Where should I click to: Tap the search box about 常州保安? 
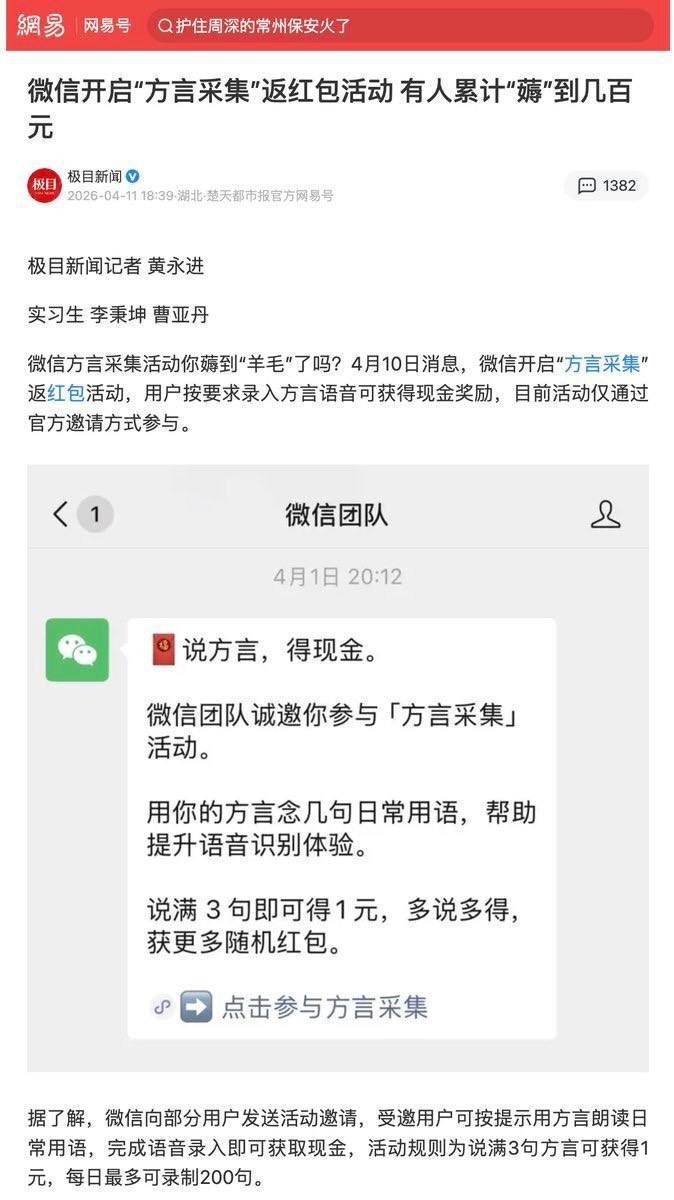coord(399,26)
